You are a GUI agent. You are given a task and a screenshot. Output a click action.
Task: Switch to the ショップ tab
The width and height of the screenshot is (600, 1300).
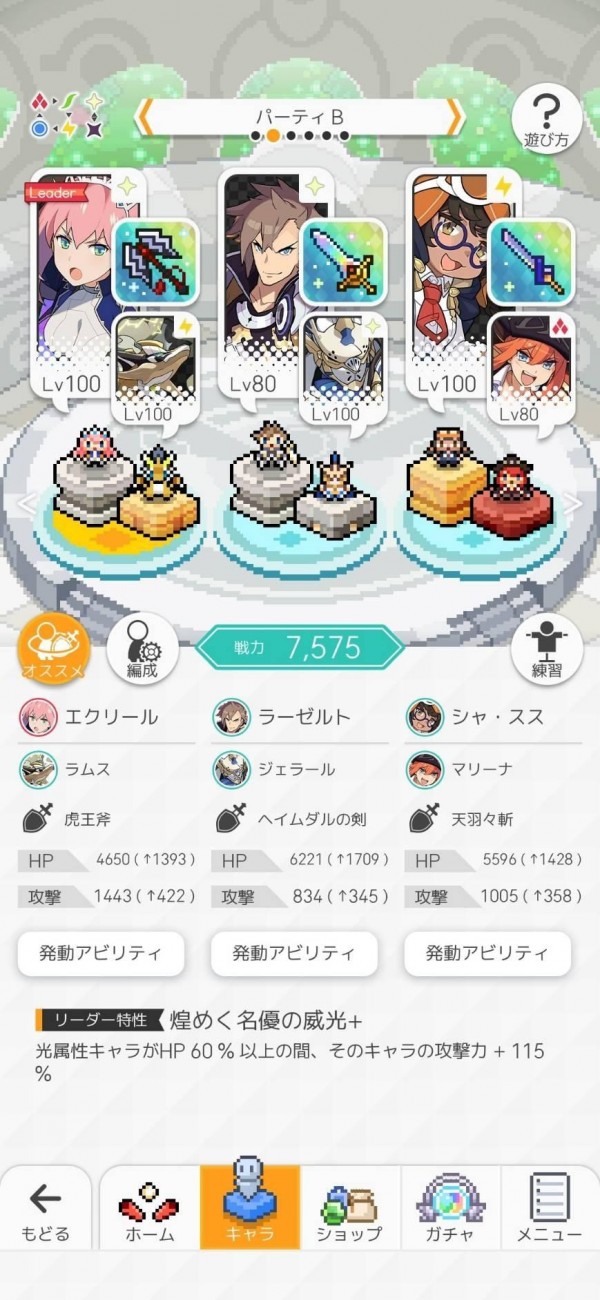point(350,1213)
